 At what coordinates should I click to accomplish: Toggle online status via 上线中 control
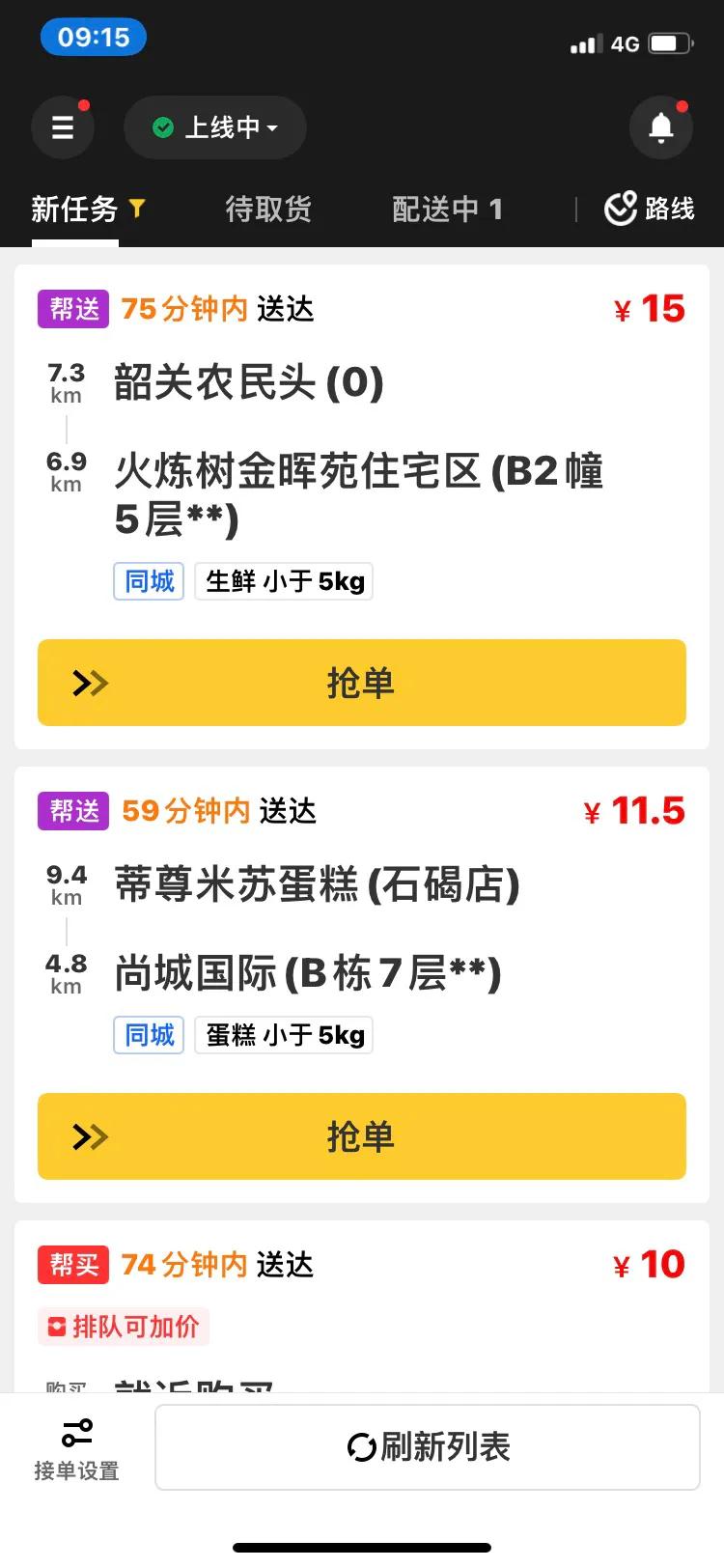pos(214,126)
